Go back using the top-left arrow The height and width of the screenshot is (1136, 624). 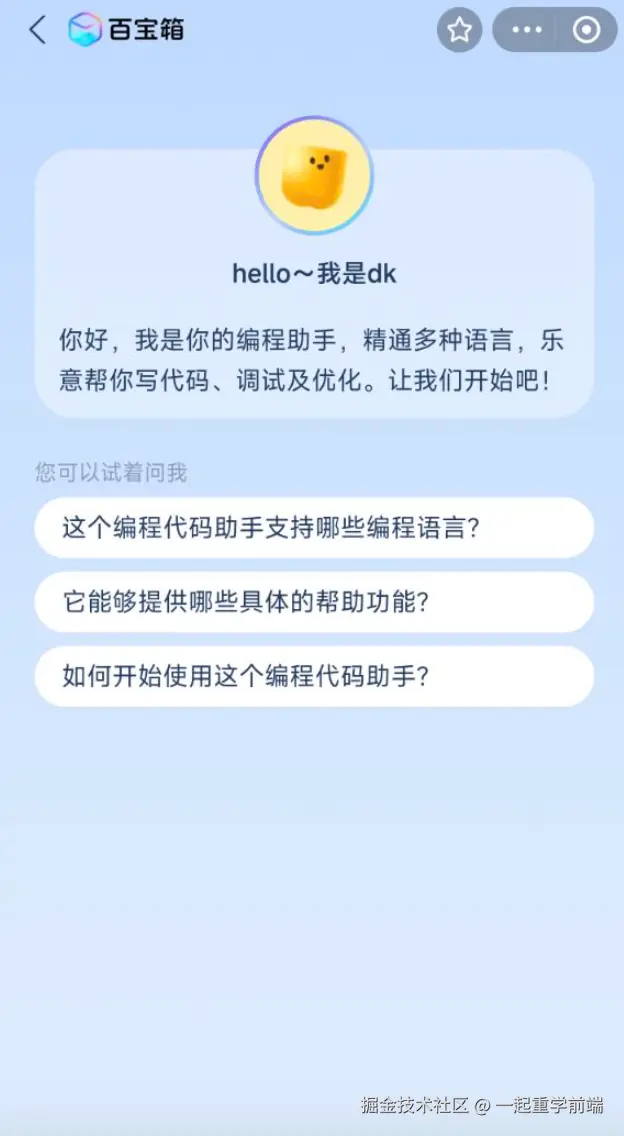[x=38, y=30]
